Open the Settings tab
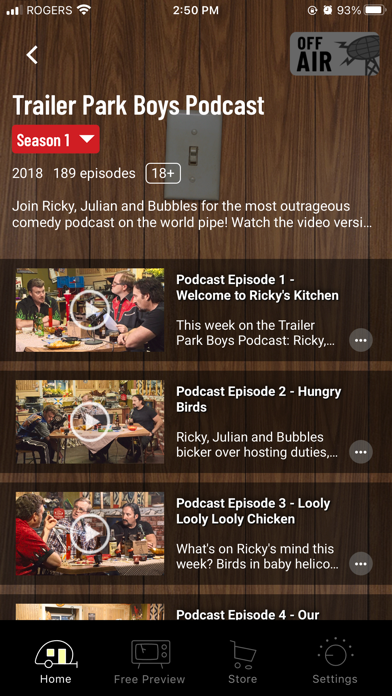 tap(335, 661)
